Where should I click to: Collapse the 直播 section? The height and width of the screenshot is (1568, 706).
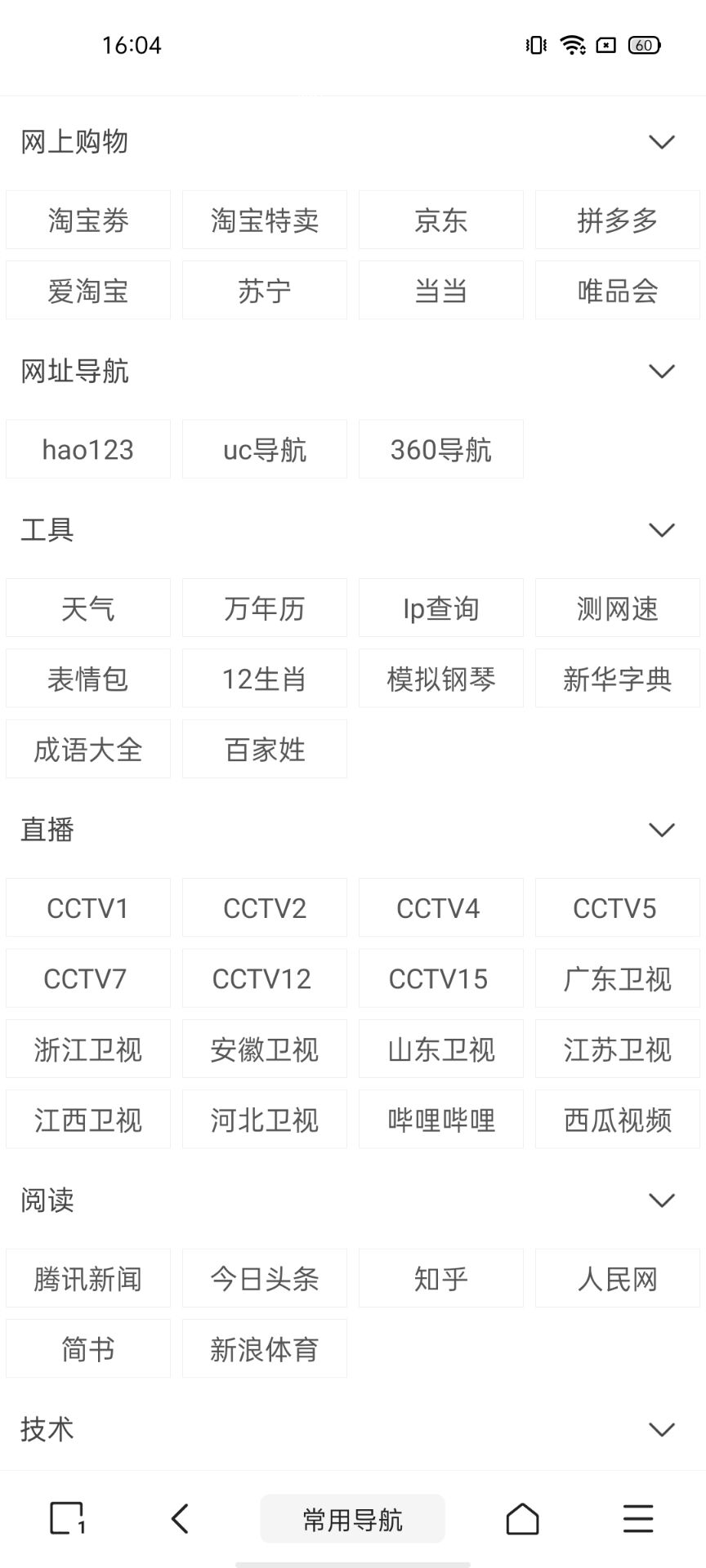[x=661, y=830]
